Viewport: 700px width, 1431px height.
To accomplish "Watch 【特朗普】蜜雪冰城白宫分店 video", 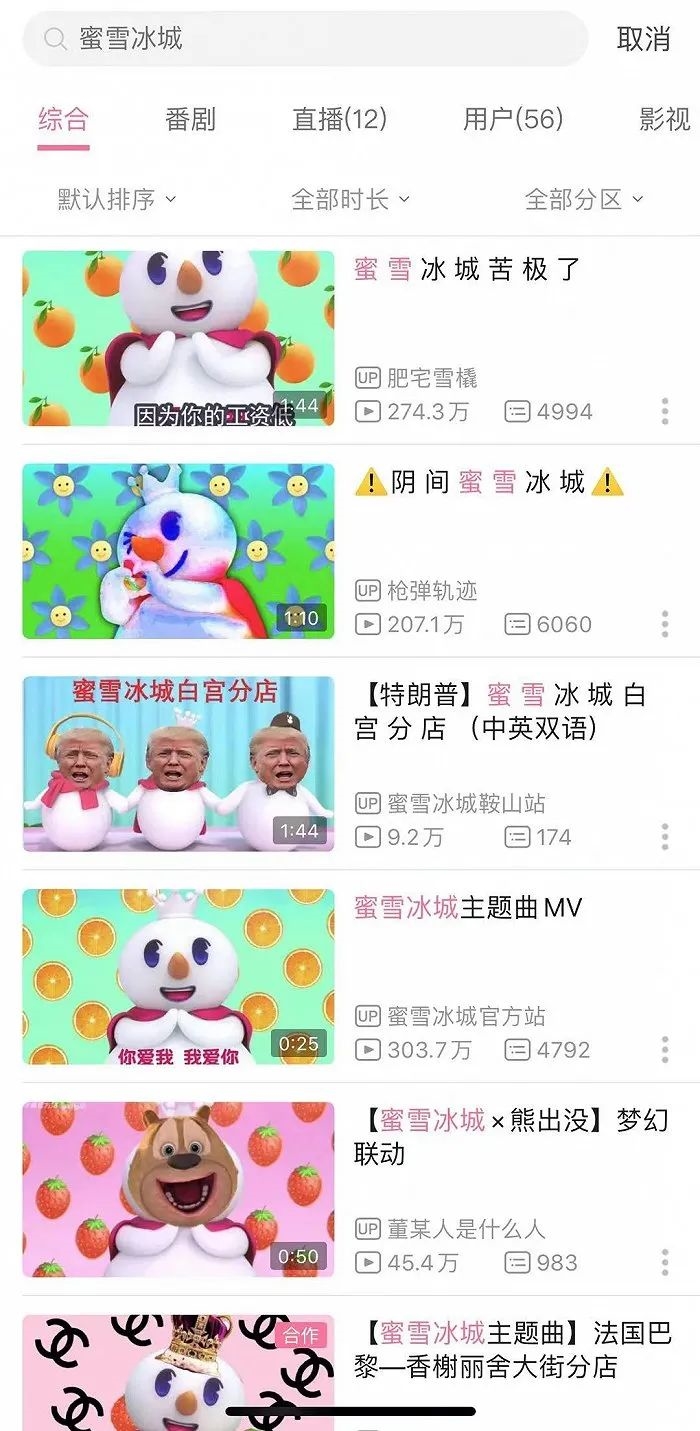I will (179, 764).
